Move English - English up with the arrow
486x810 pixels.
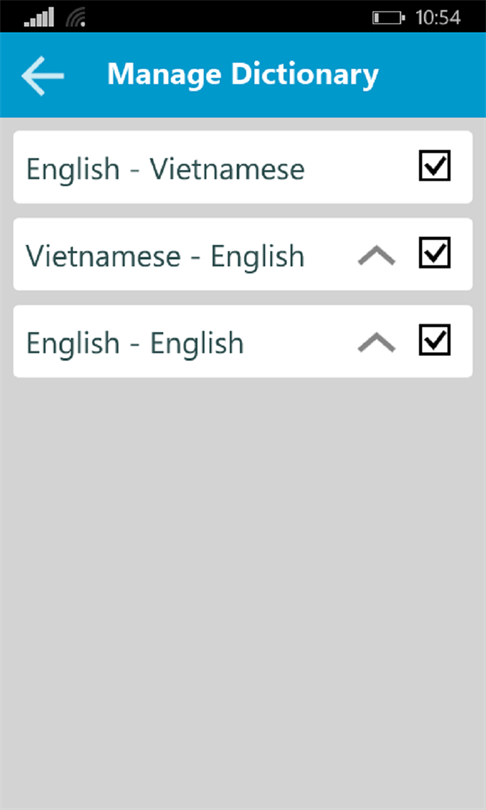pyautogui.click(x=377, y=342)
